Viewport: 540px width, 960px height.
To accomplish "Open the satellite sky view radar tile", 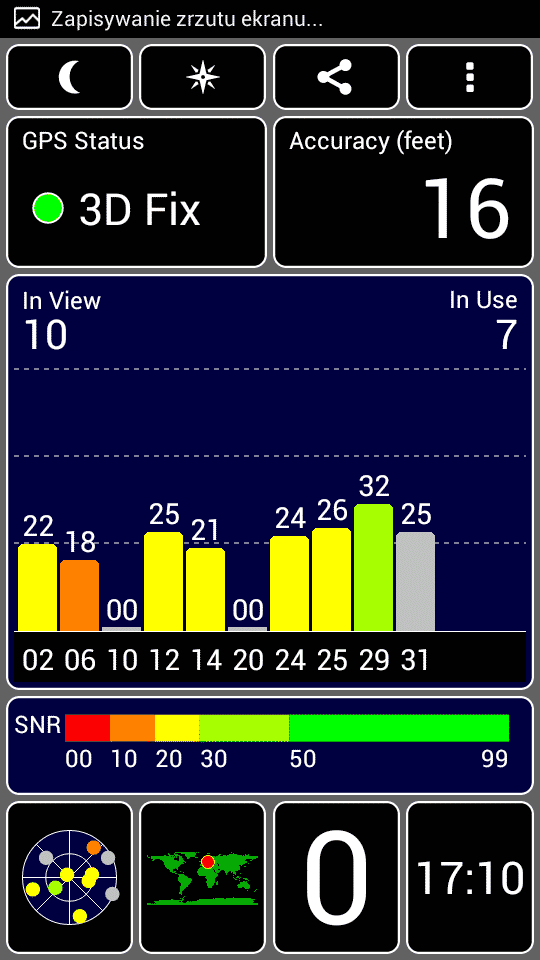I will click(x=69, y=877).
